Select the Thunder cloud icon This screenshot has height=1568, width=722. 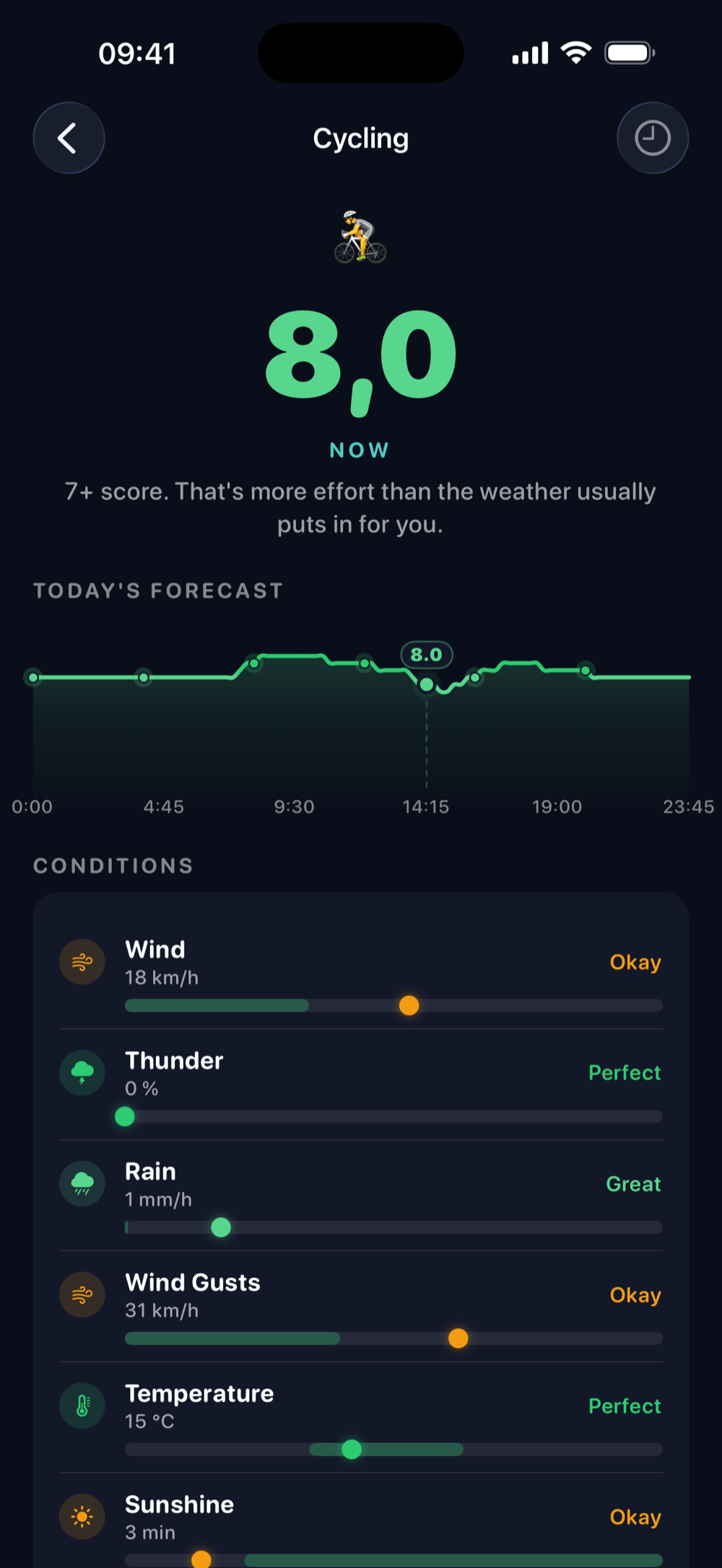(82, 1073)
